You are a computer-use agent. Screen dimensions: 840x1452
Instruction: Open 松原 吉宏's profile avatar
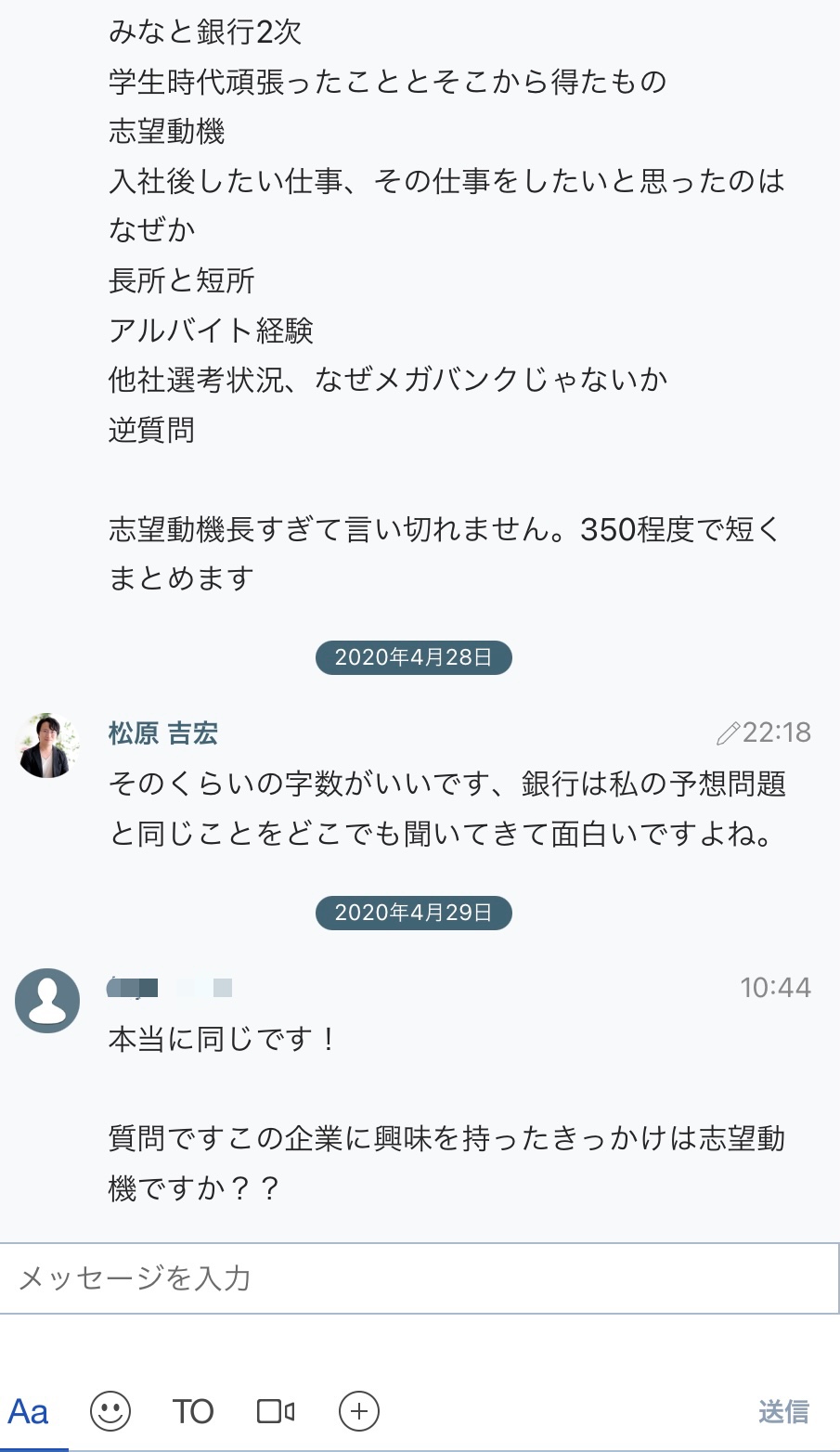47,745
